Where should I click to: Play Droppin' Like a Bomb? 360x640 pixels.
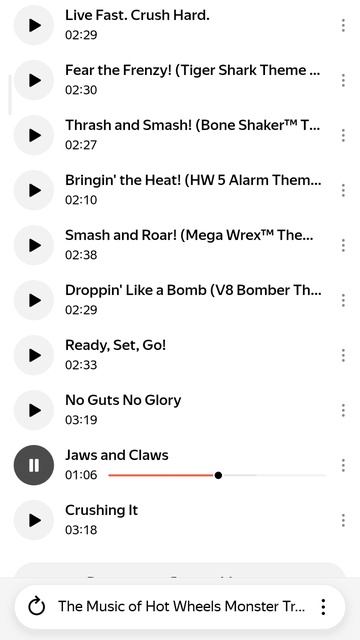tap(34, 300)
